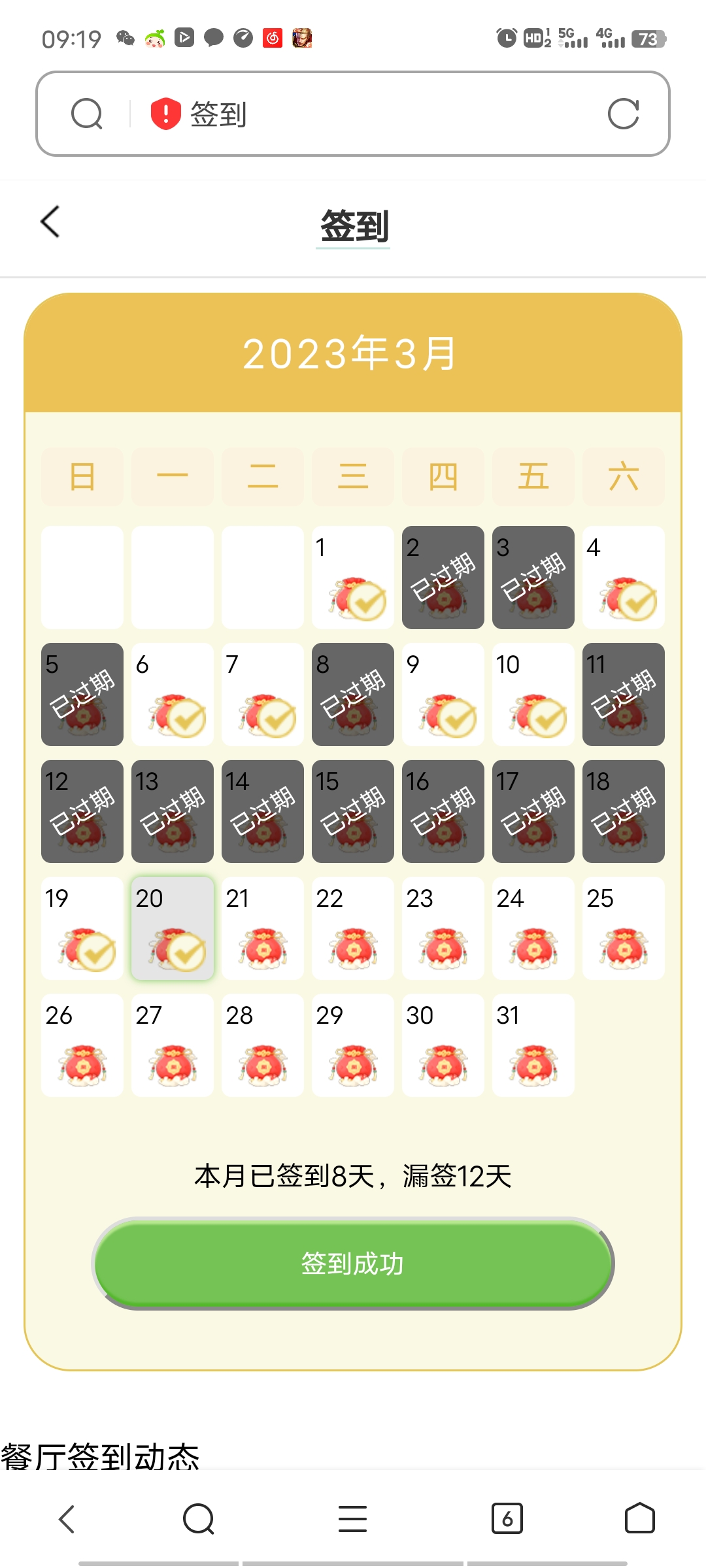Select the checked bag on March 1
Screen dimensions: 706x1568
pos(356,598)
